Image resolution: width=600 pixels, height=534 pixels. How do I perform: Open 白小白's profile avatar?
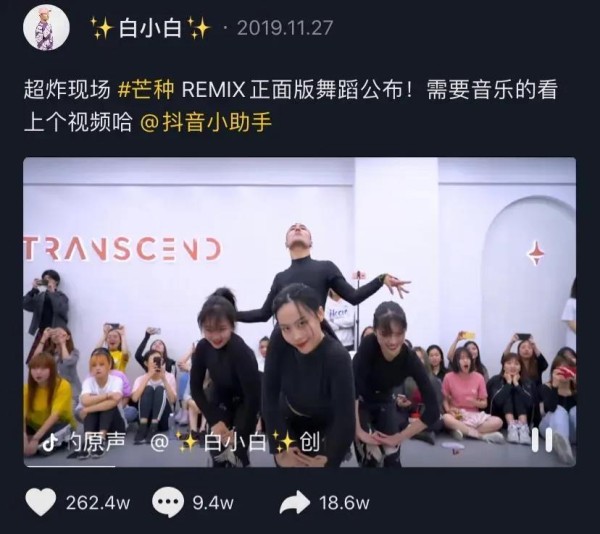pos(46,28)
